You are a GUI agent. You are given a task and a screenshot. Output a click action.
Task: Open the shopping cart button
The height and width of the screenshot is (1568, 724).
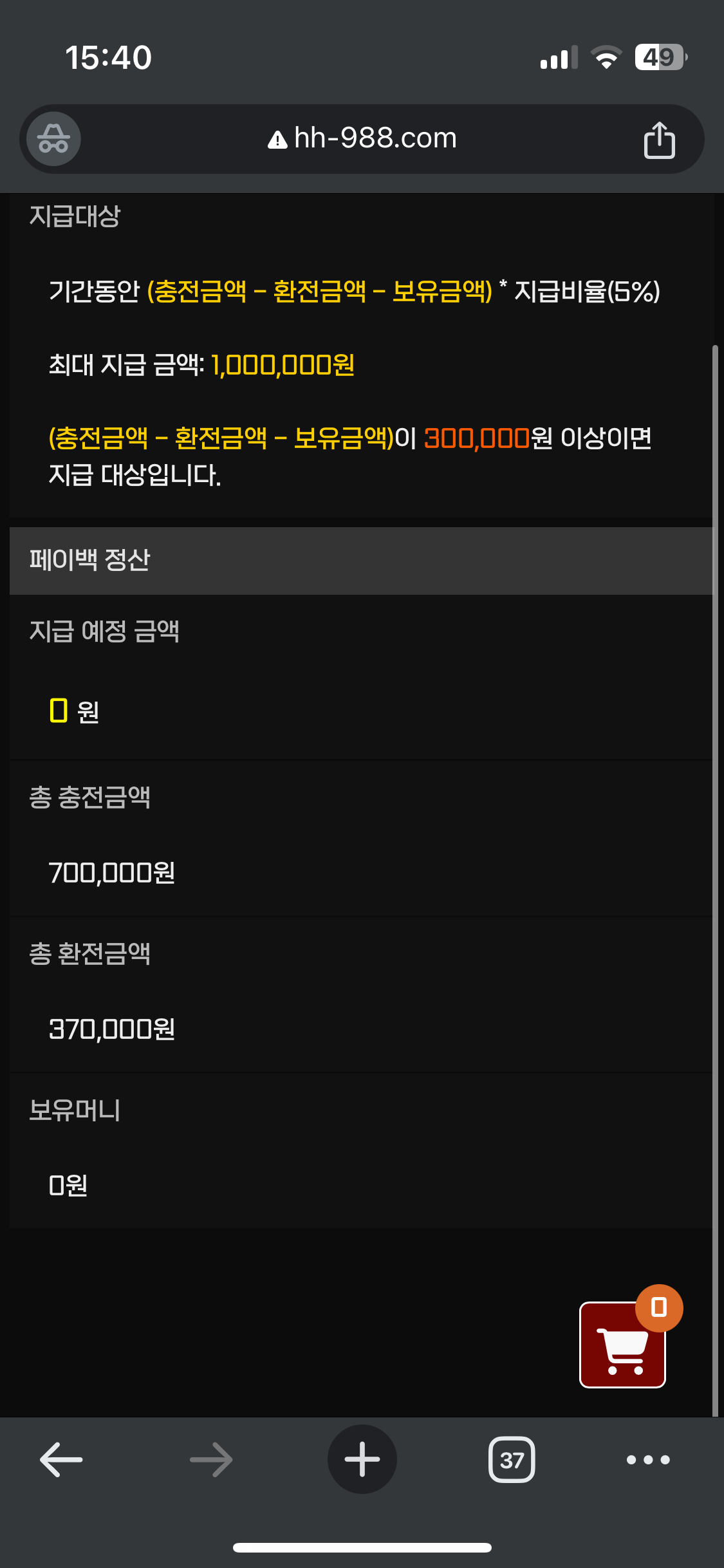[622, 1344]
